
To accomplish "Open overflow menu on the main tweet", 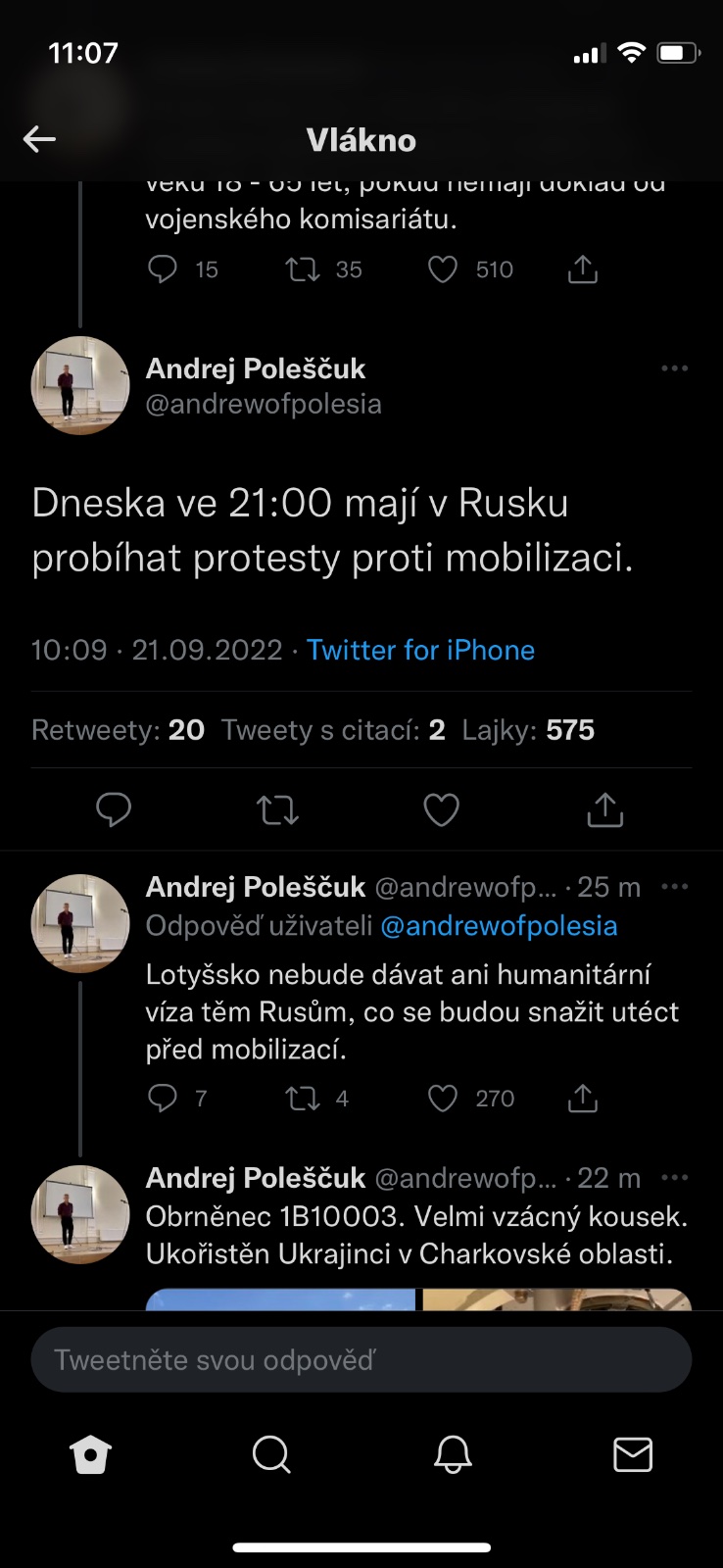I will [x=674, y=368].
